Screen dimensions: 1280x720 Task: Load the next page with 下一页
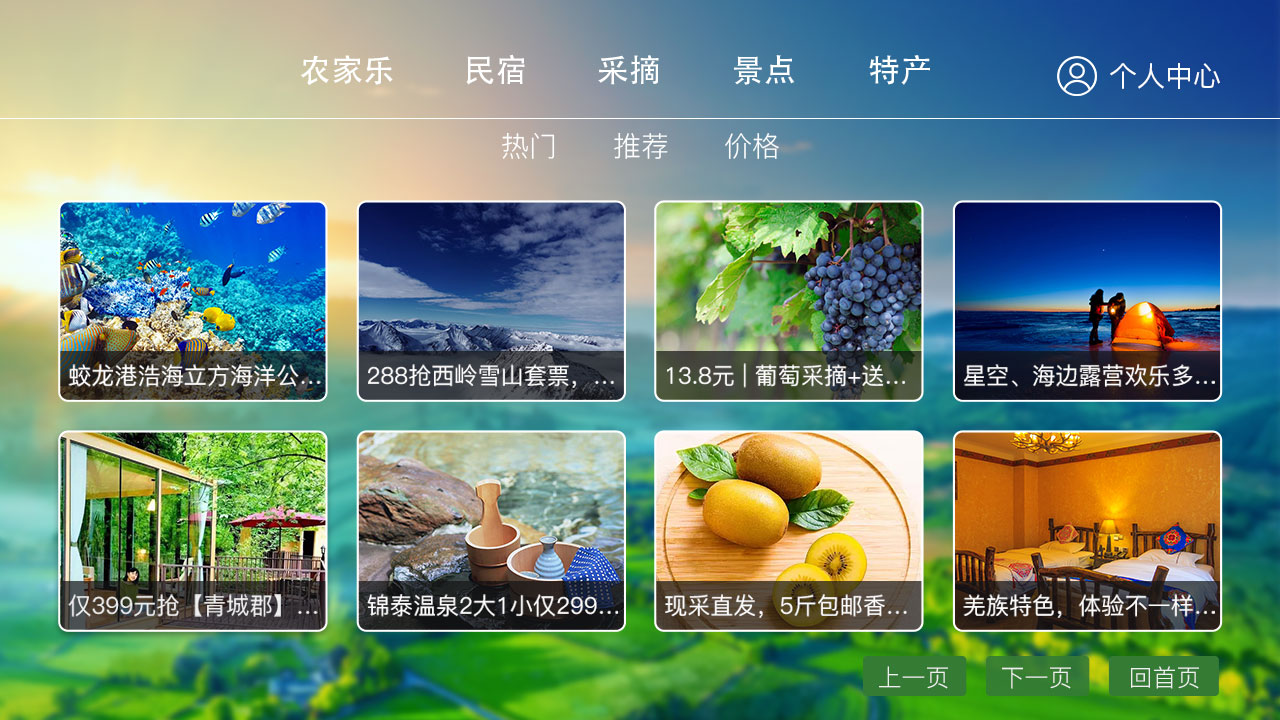(x=1037, y=677)
